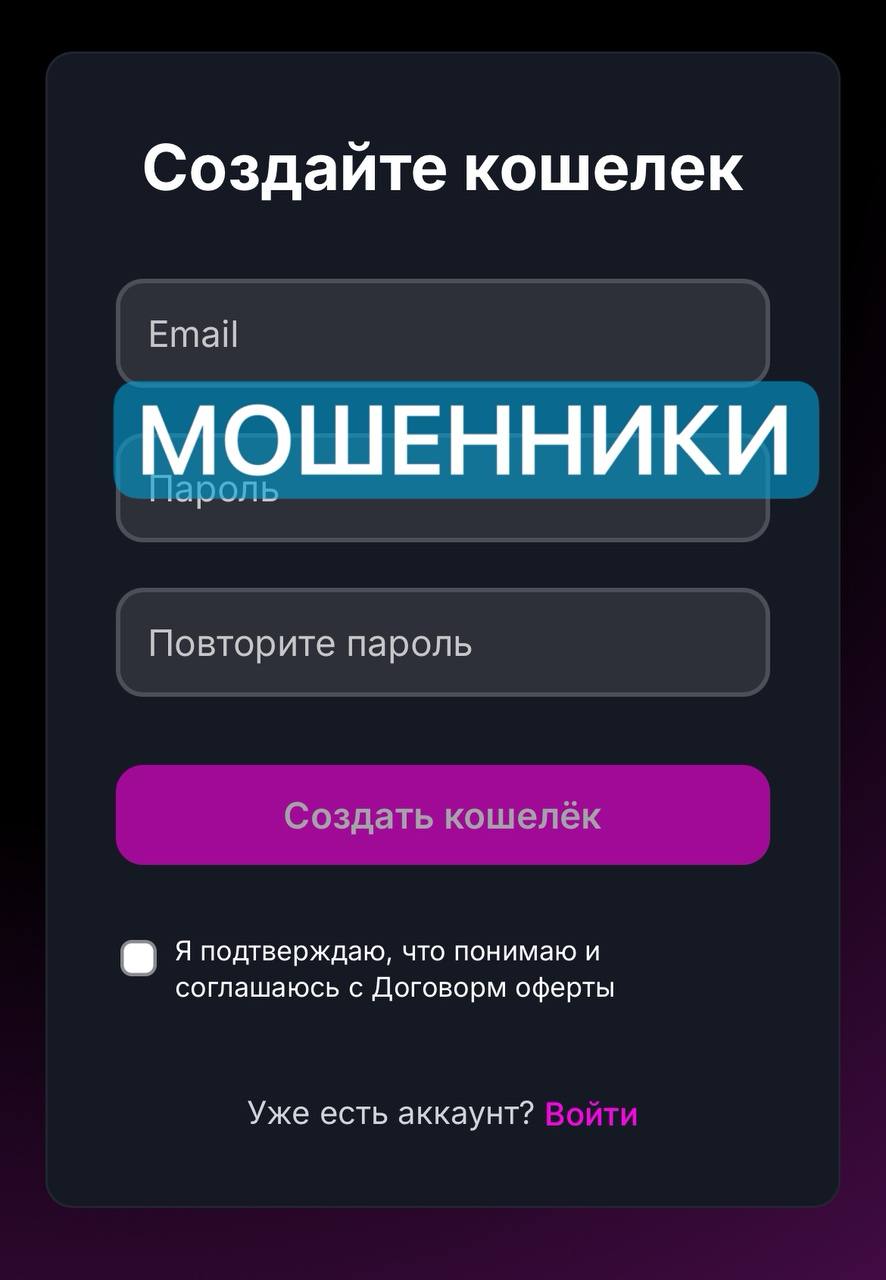Tap the Создать кошелёк button
Viewport: 886px width, 1280px height.
[x=442, y=815]
